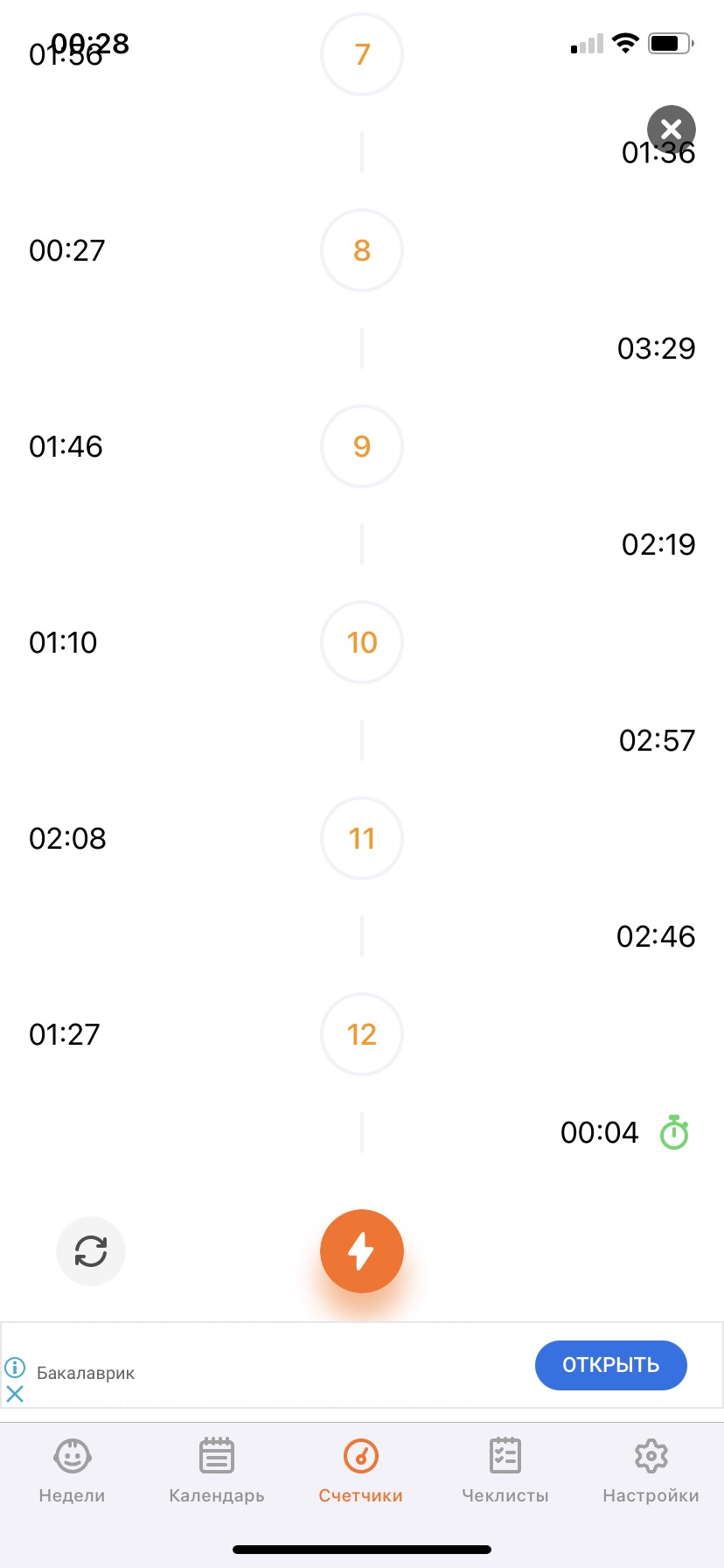724x1568 pixels.
Task: Reset the counter with the refresh icon
Action: click(x=91, y=1251)
